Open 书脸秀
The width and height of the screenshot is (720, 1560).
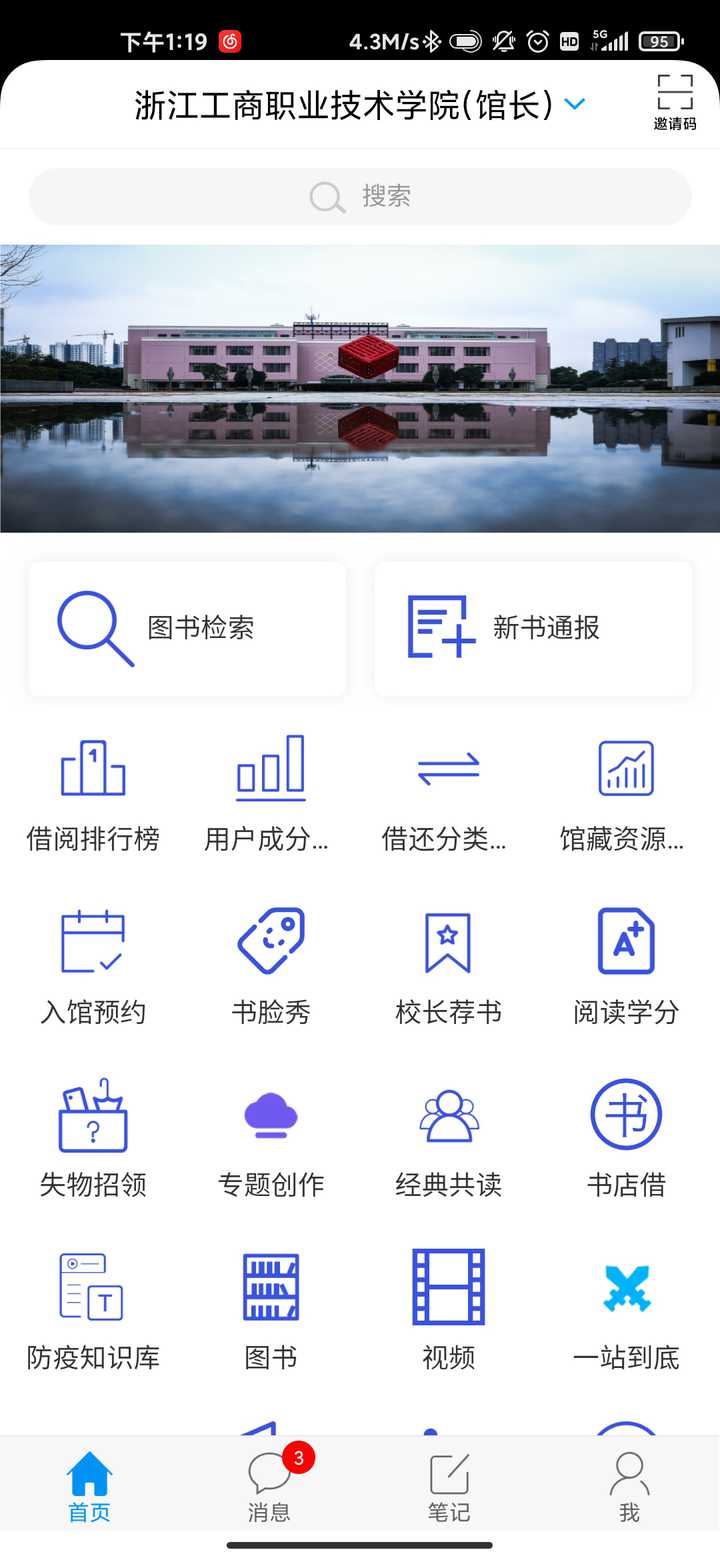(x=271, y=967)
